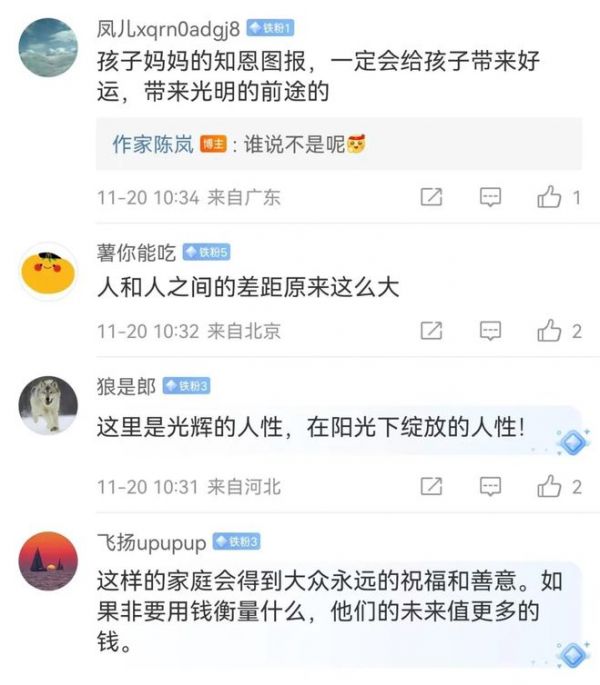This screenshot has width=600, height=685.
Task: Reply to 凤儿xqrn0adgj8's comment
Action: point(490,197)
